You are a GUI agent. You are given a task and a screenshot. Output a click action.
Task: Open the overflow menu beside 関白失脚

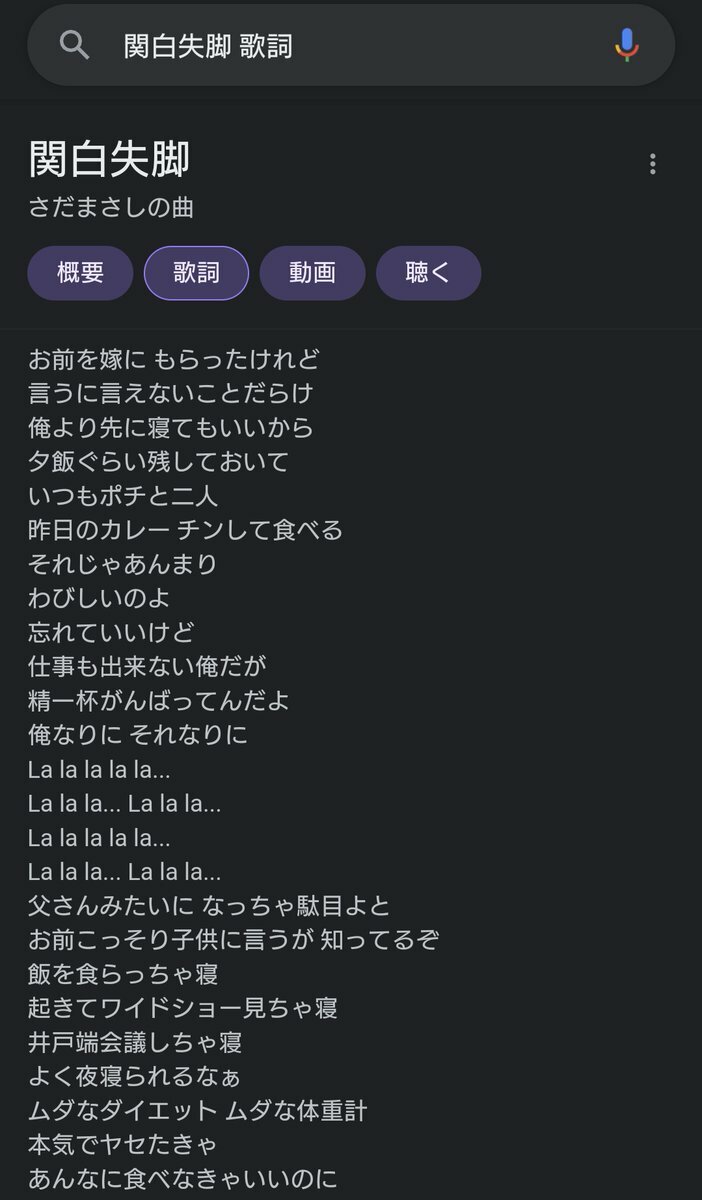tap(653, 164)
